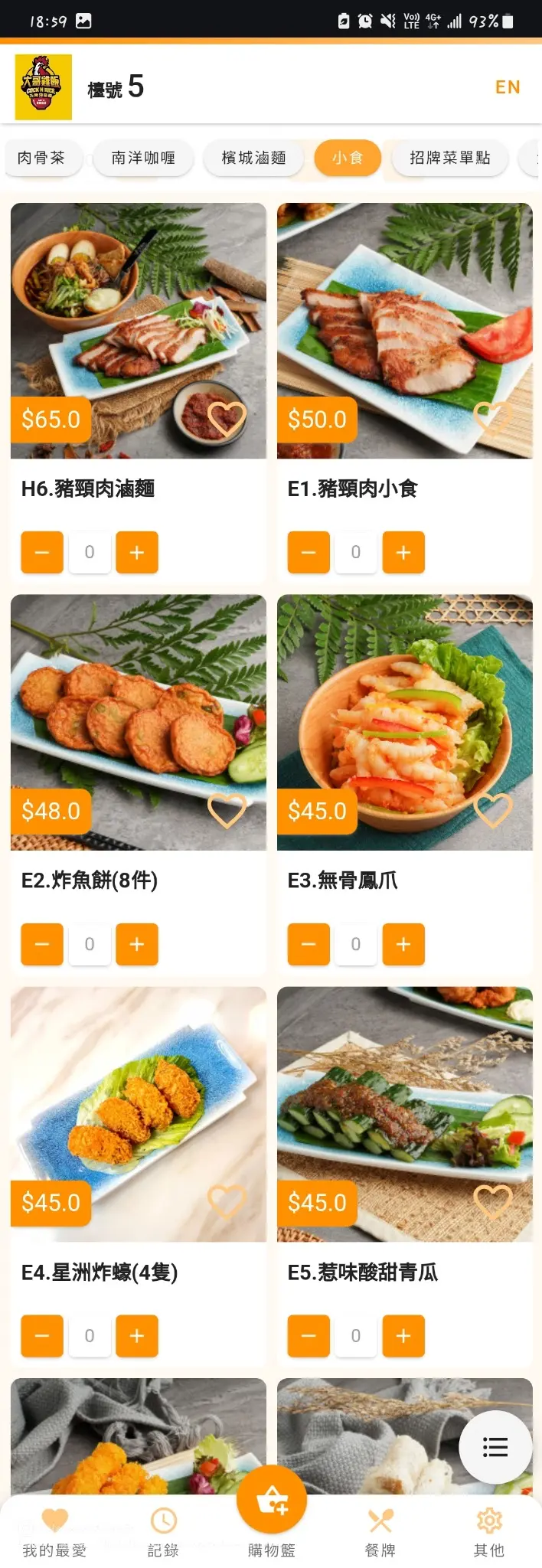542x1568 pixels.
Task: Increase quantity of E2.炸魚餅(8件)
Action: pos(137,944)
